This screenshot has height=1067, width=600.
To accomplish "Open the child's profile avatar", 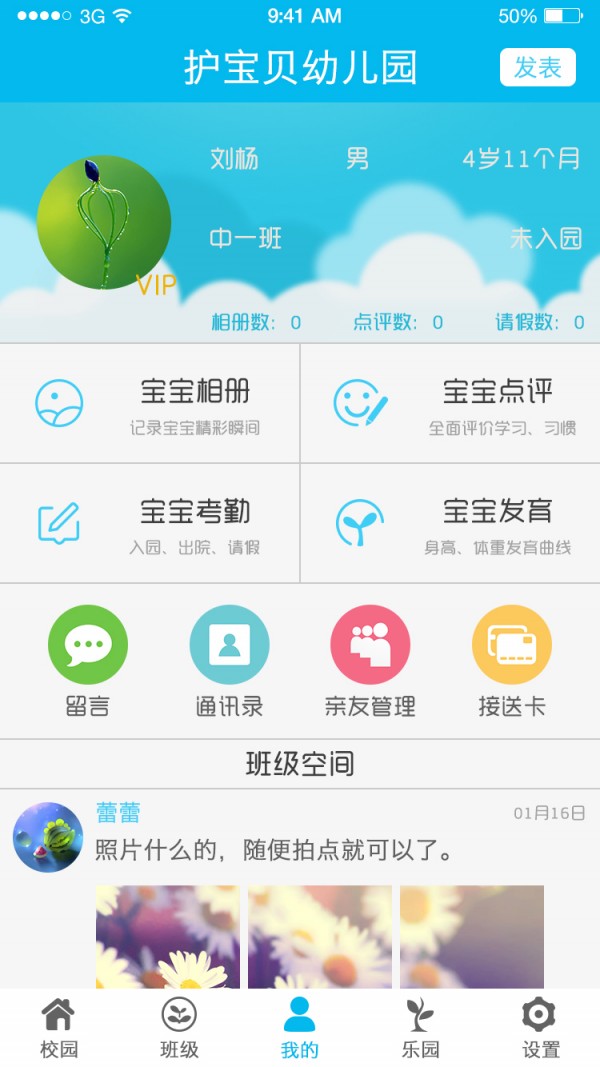I will coord(104,223).
